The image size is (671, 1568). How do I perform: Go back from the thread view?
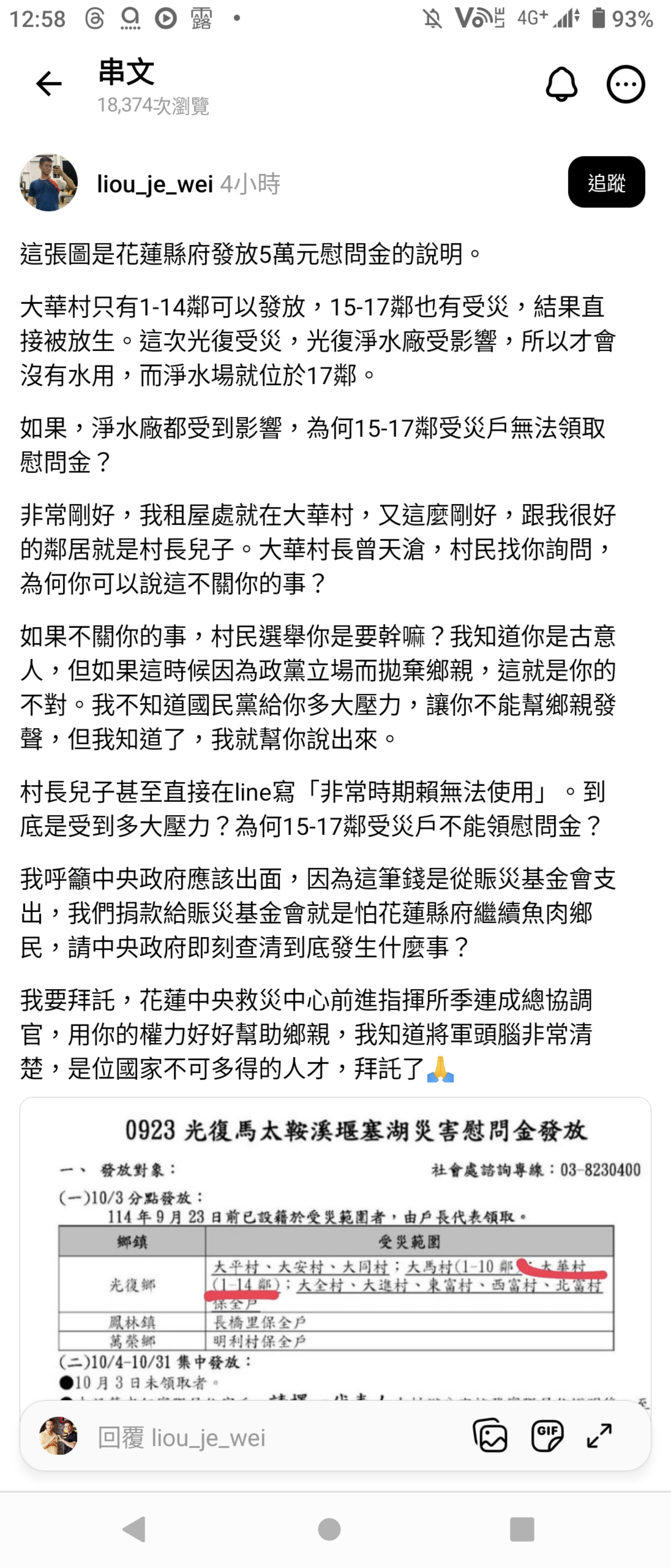tap(49, 84)
